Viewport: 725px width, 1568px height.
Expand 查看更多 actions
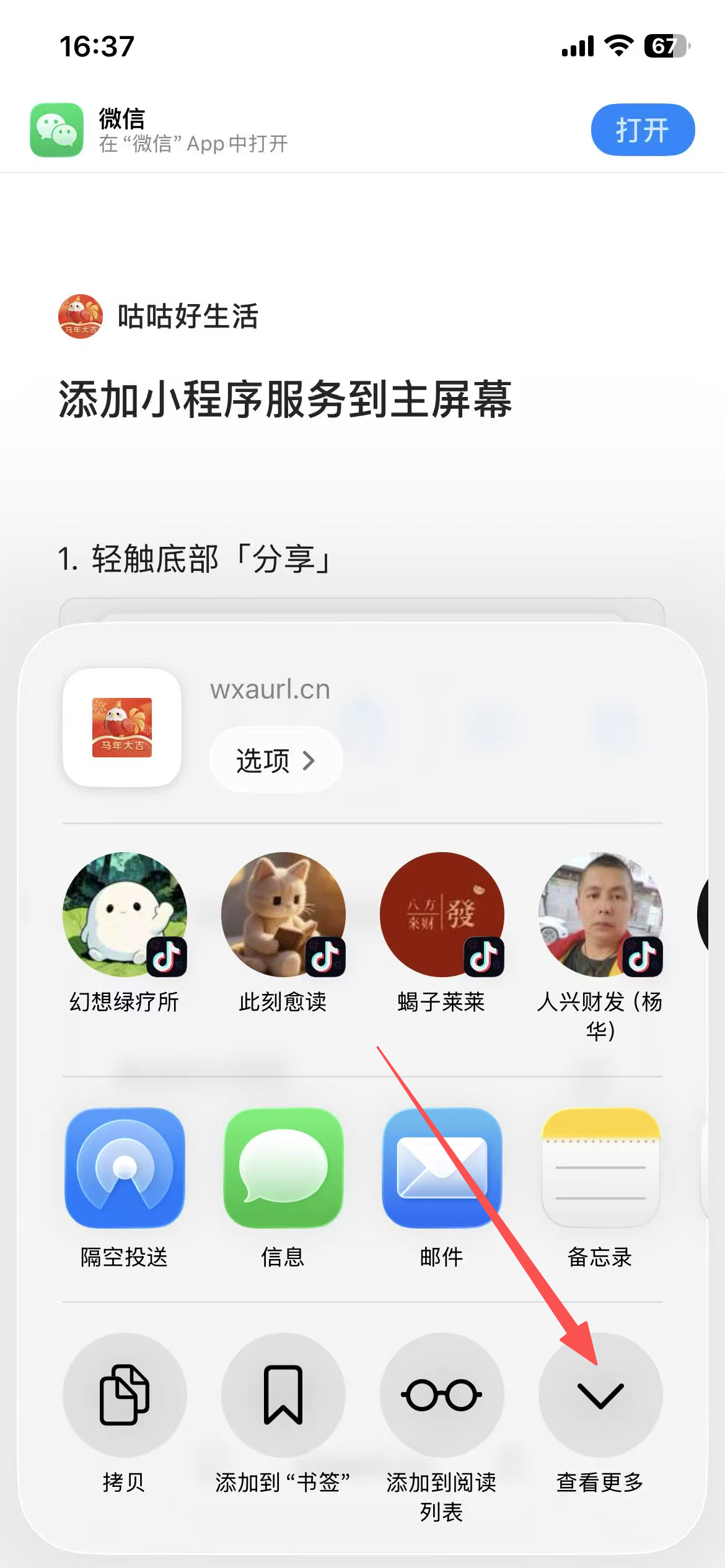[x=600, y=1395]
